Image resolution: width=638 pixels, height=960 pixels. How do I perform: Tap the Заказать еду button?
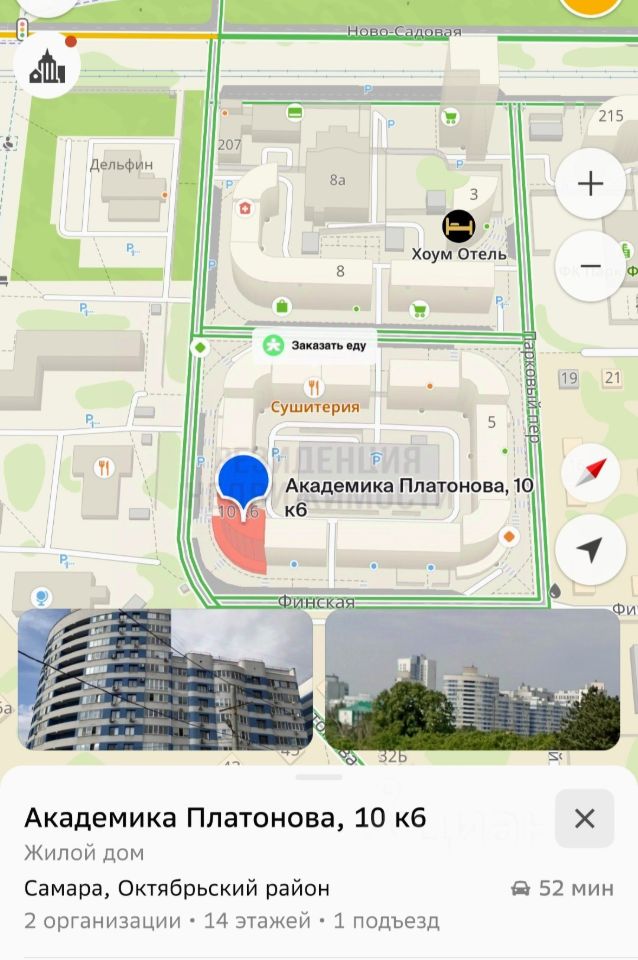(x=315, y=346)
